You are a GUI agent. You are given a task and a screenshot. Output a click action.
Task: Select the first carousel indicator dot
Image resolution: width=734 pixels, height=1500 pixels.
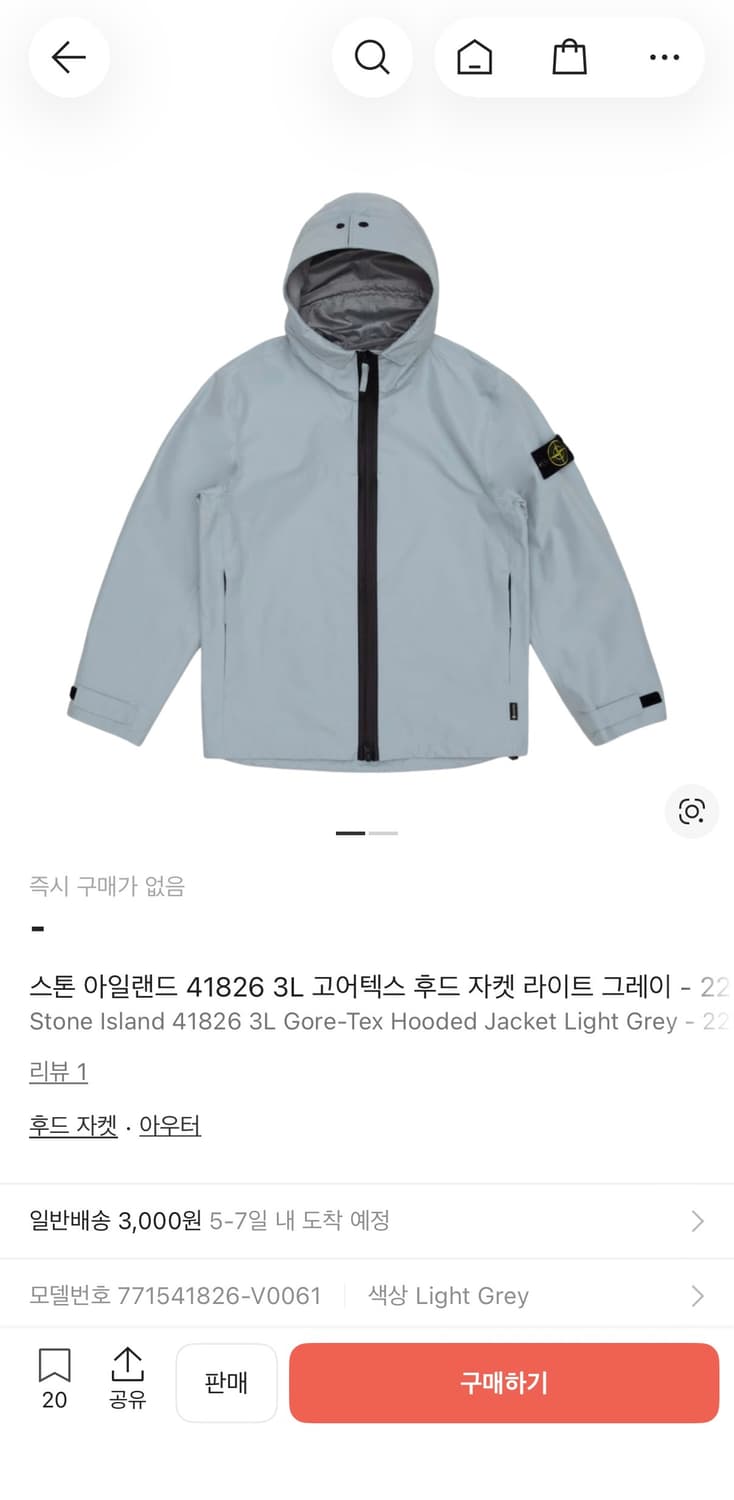(349, 832)
